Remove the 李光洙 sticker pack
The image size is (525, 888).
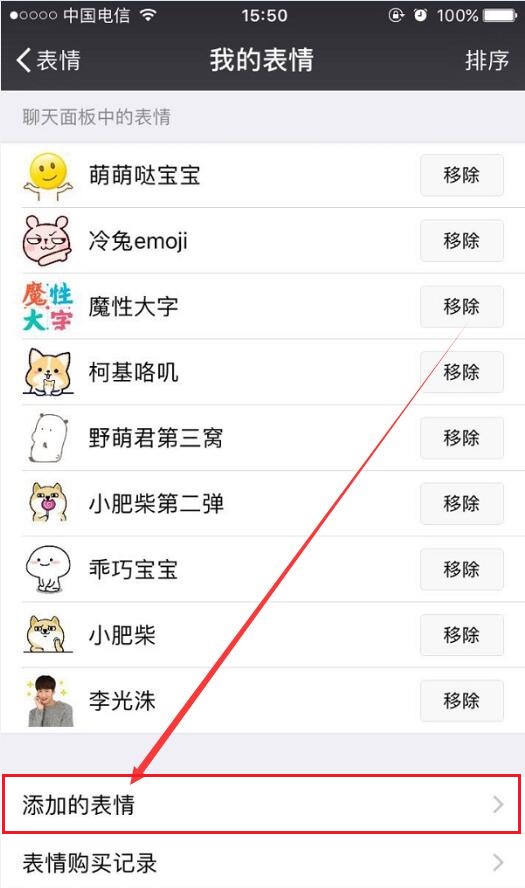[462, 701]
